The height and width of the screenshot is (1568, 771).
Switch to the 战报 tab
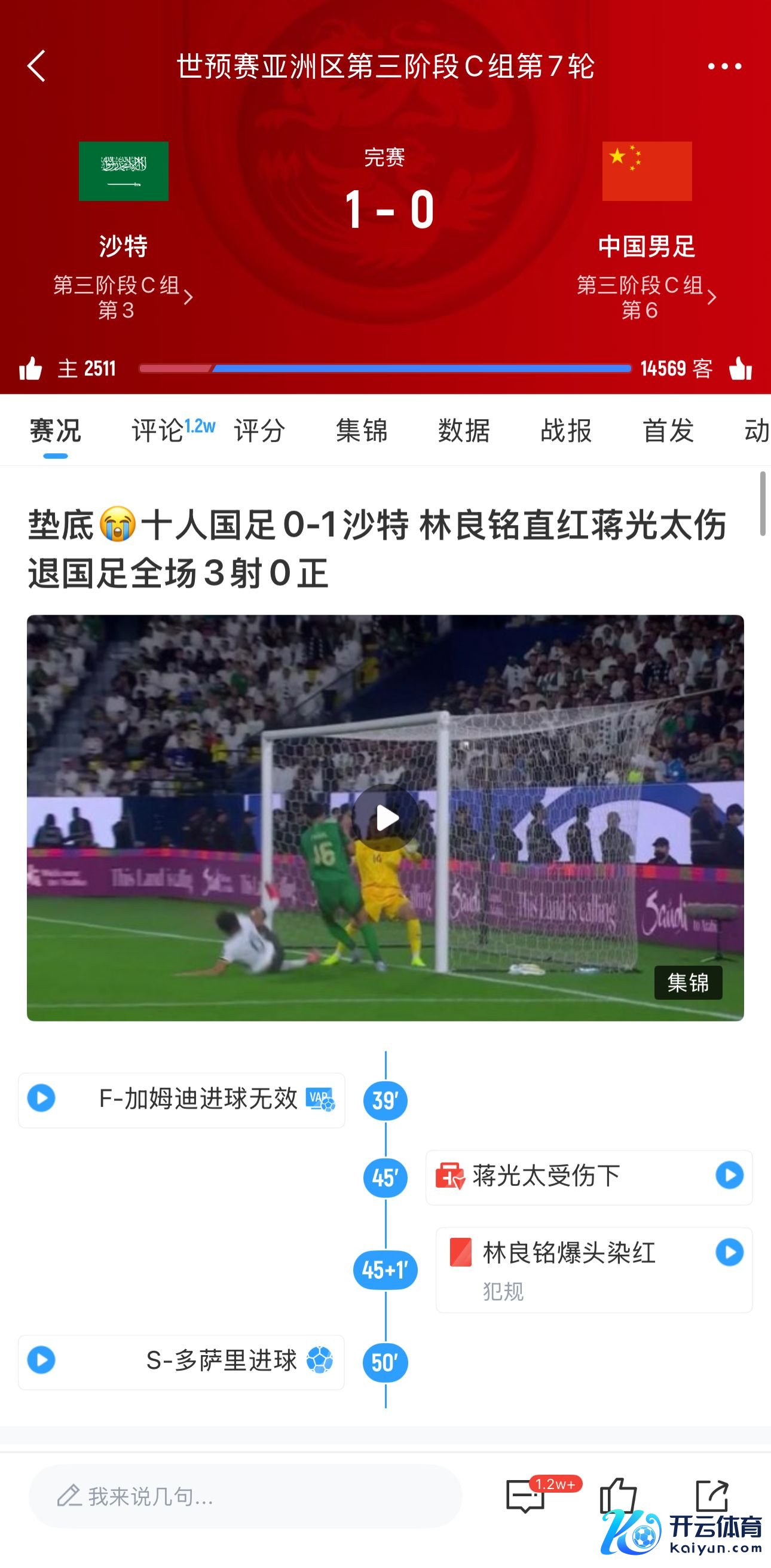tap(566, 431)
